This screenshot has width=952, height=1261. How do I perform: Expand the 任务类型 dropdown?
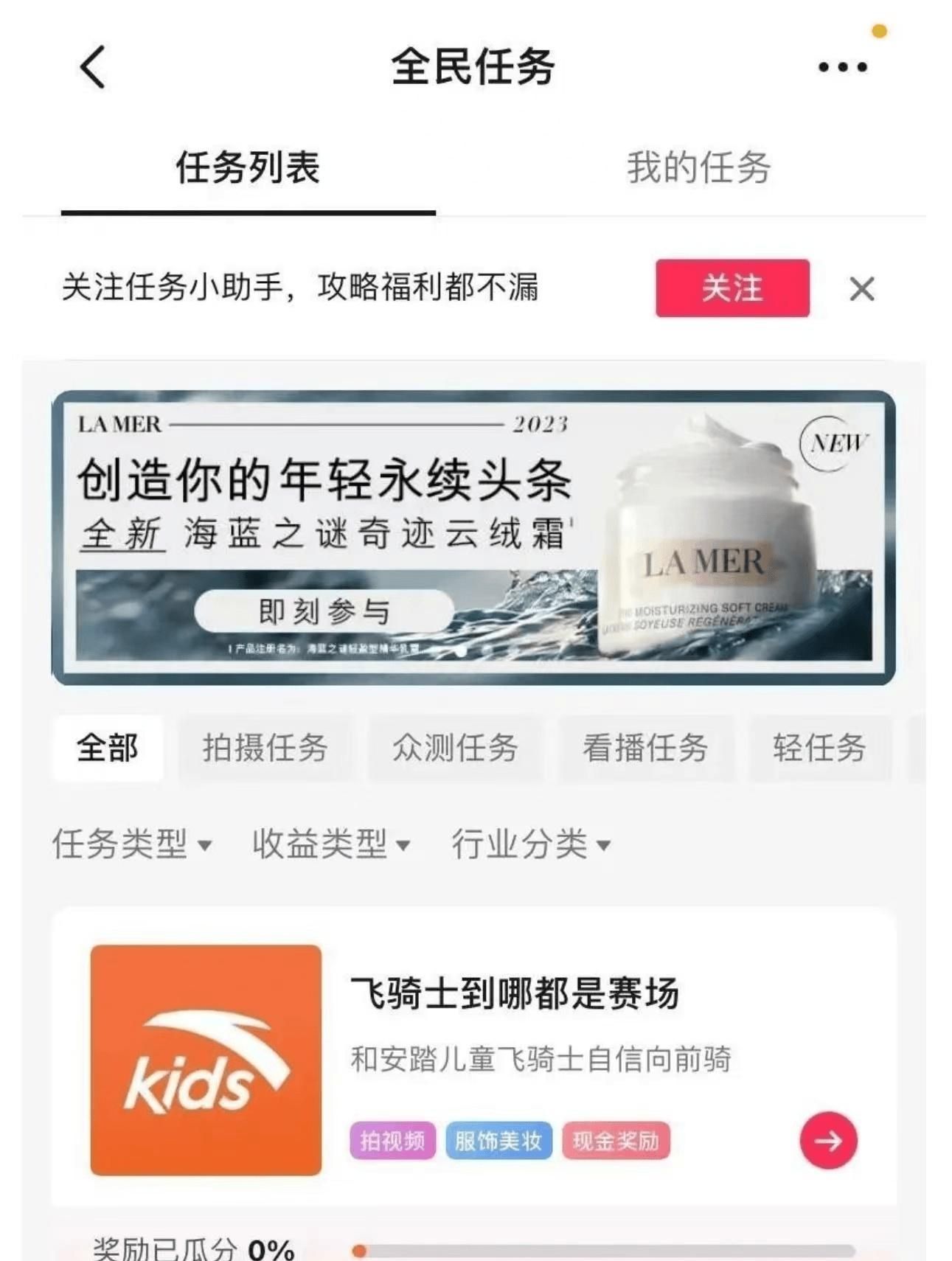tap(132, 844)
